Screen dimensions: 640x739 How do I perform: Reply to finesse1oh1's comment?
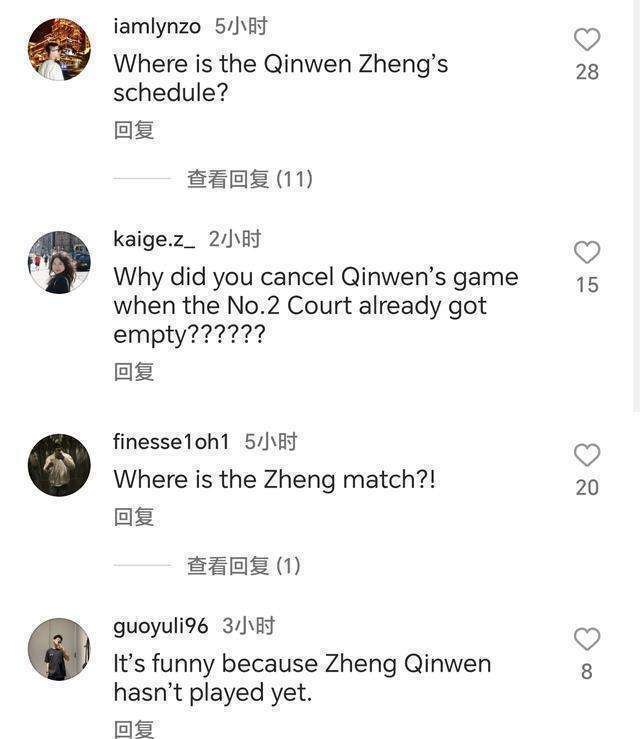tap(134, 517)
